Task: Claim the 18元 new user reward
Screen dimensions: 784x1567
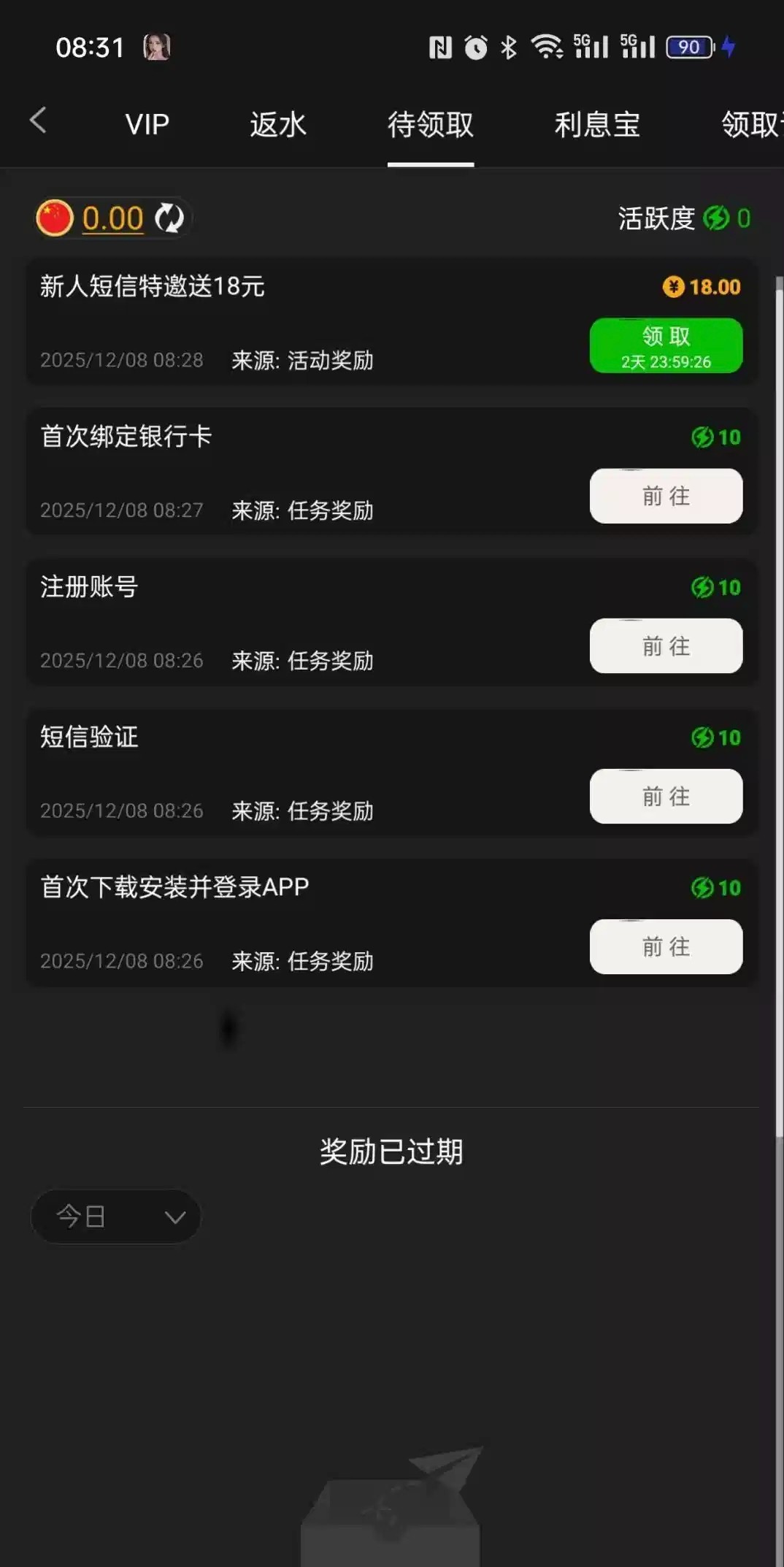Action: click(x=665, y=345)
